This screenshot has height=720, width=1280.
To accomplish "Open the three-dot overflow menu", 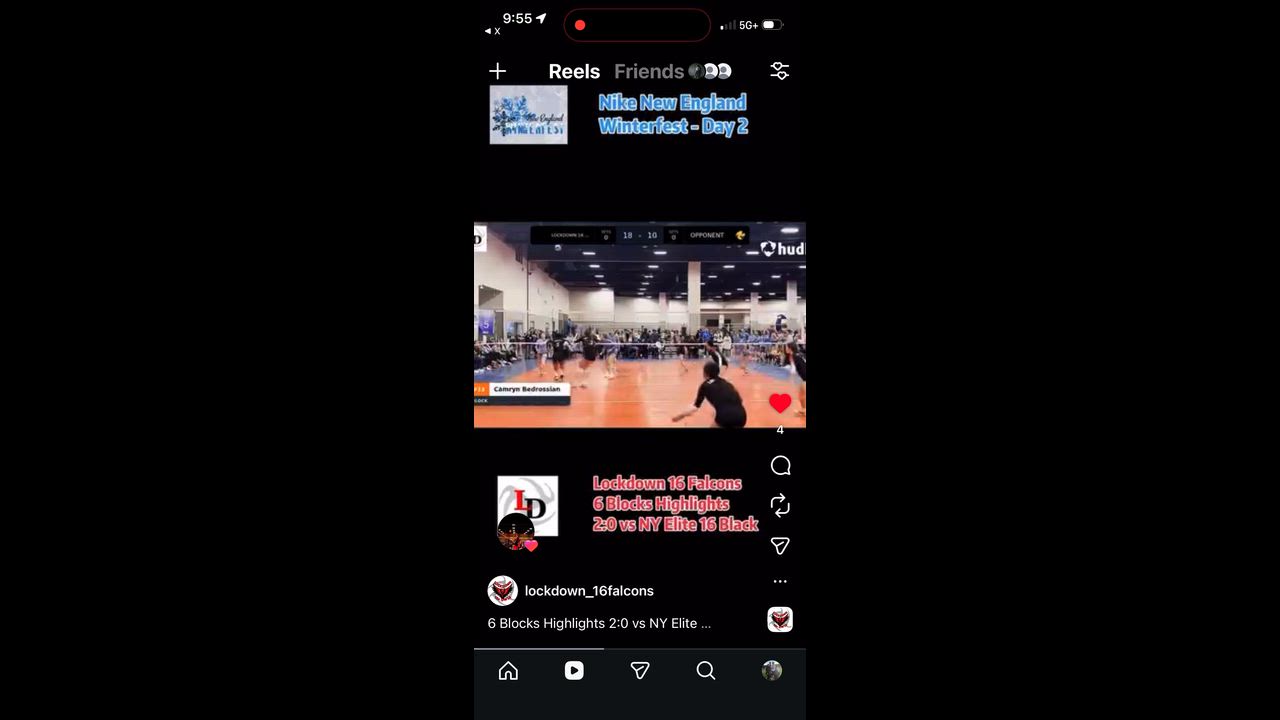I will pos(780,581).
